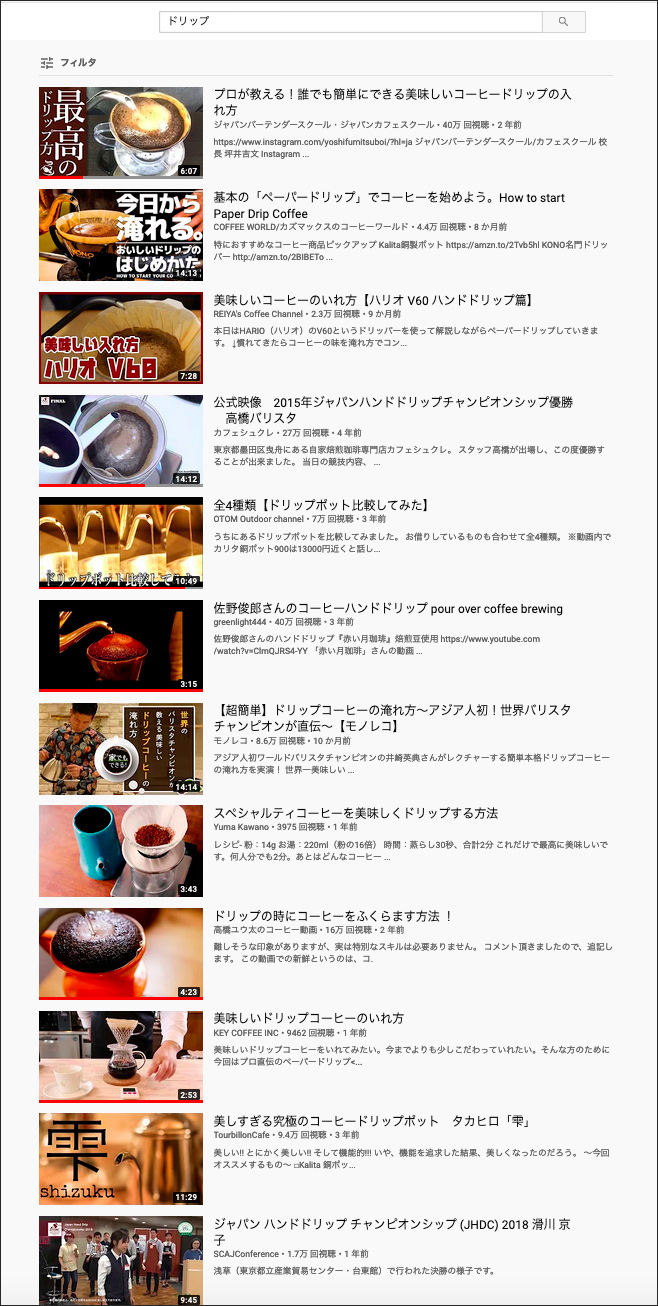The width and height of the screenshot is (658, 1306).
Task: Play the 超簡単 ドリップコーヒーの淹れ方 モノレコ video
Action: tap(392, 718)
